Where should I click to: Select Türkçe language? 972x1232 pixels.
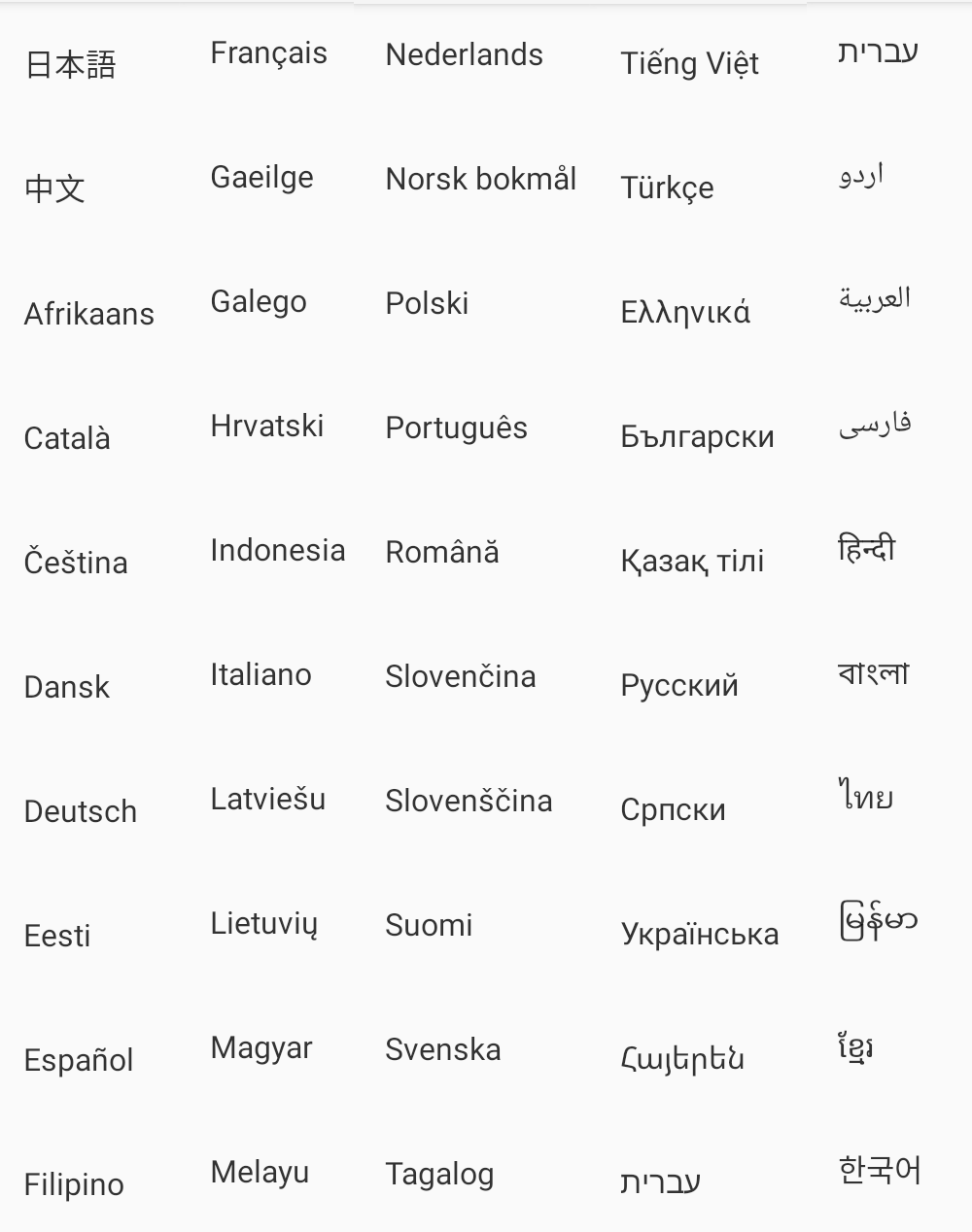667,188
